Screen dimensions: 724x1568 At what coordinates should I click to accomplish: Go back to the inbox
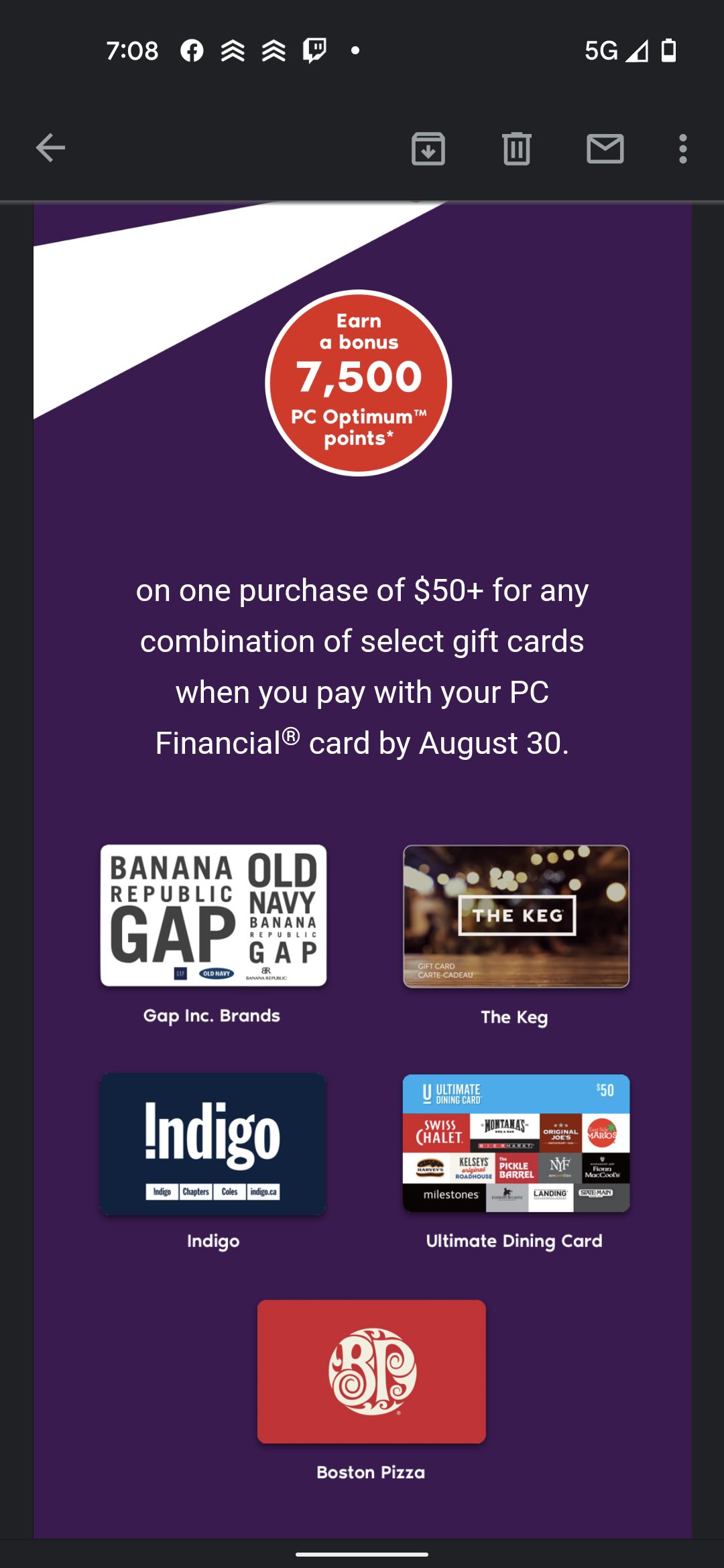point(50,148)
